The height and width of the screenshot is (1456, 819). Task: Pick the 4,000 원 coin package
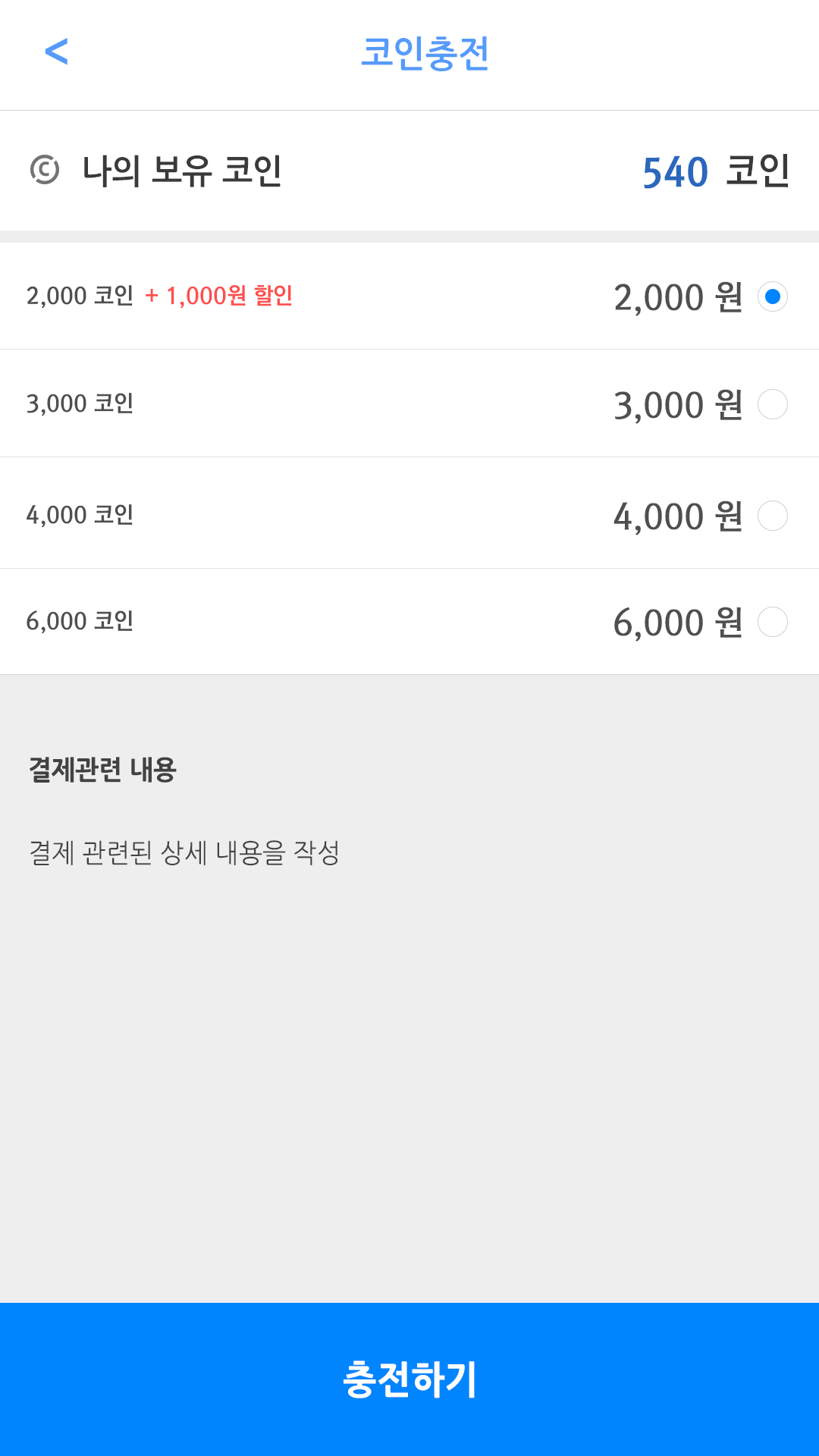pos(772,516)
